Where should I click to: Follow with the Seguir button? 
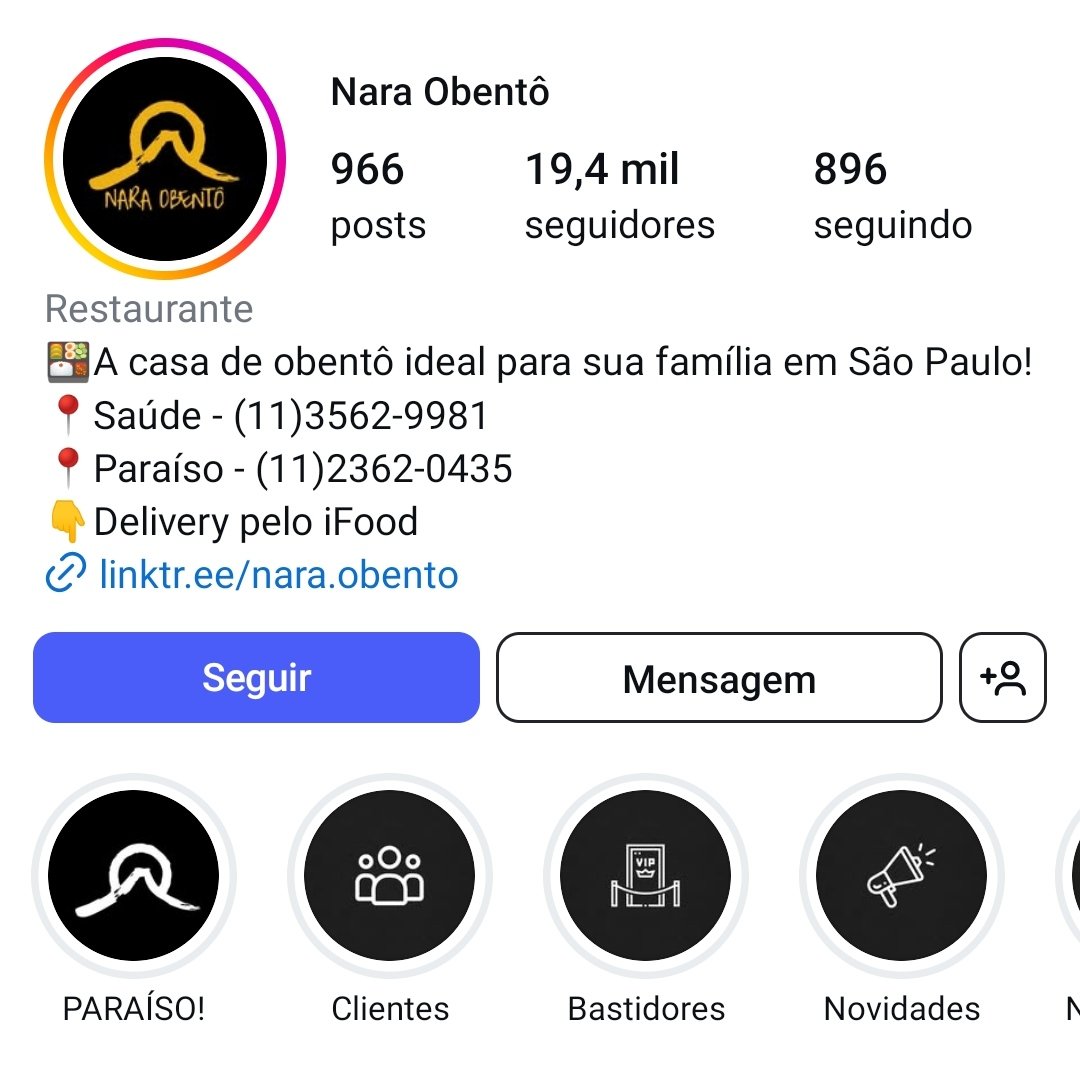point(256,678)
